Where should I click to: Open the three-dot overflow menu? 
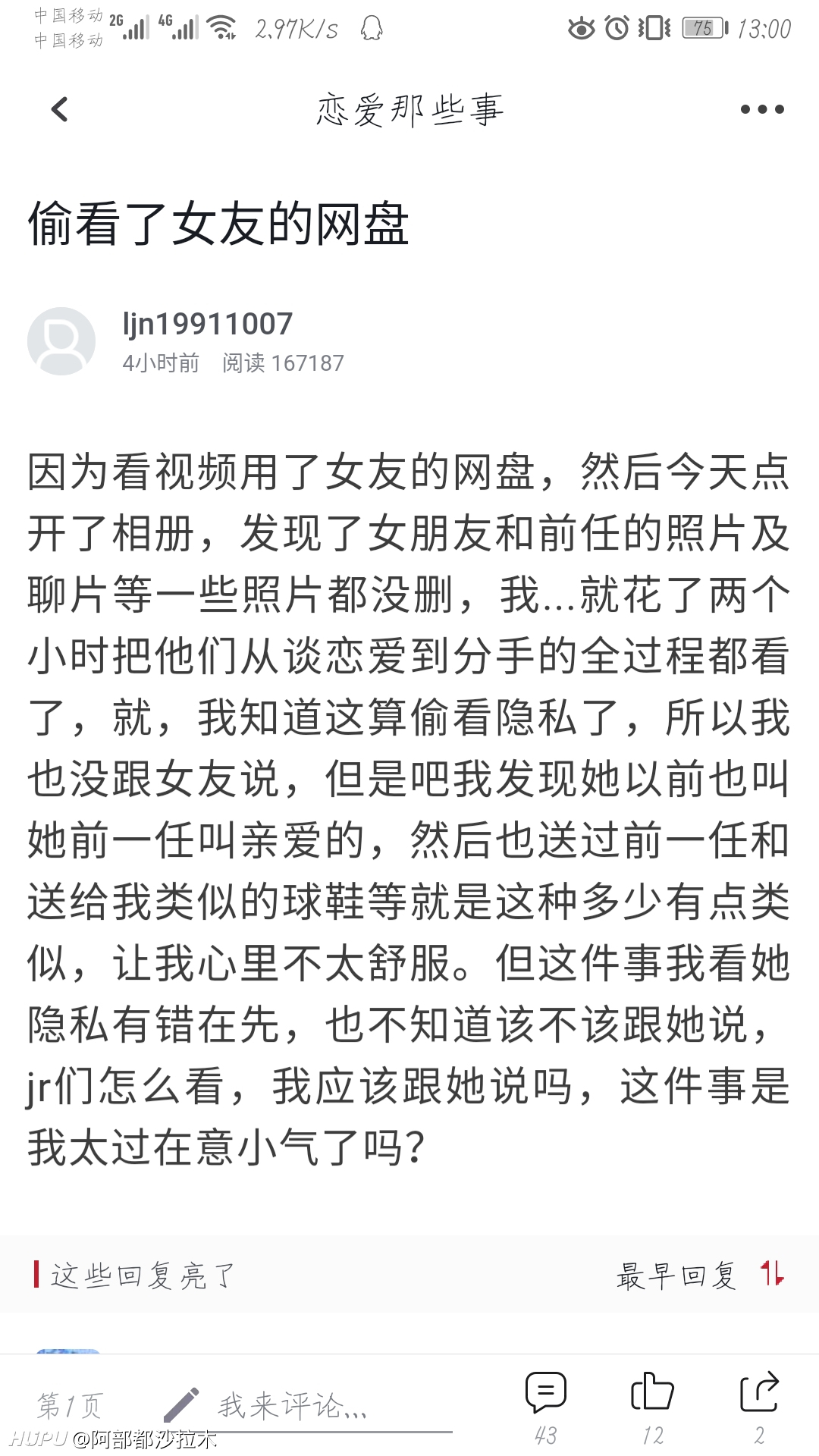[762, 109]
